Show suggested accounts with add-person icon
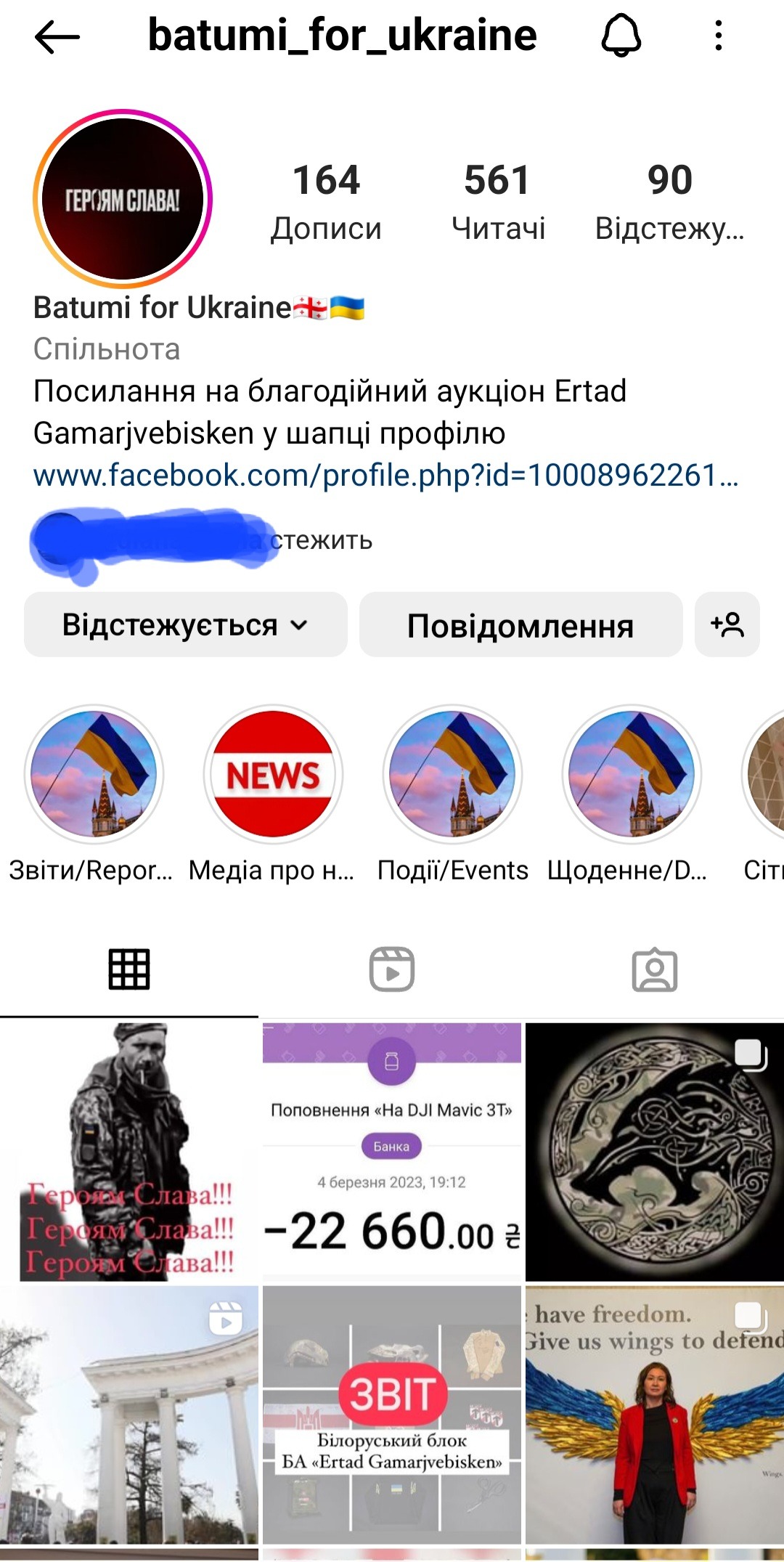 (727, 625)
